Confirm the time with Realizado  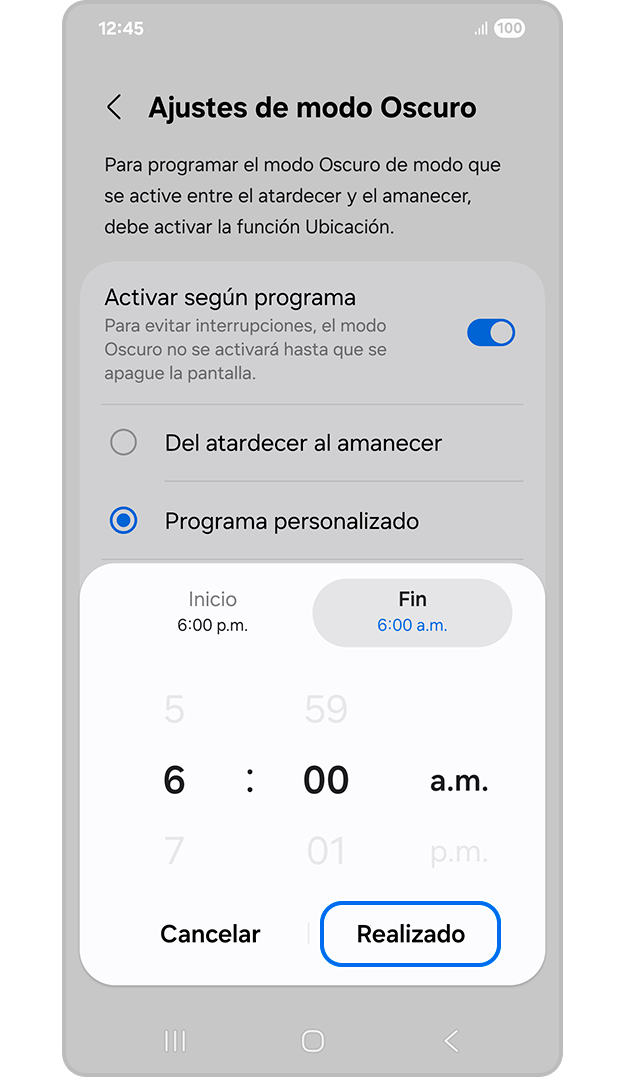[x=410, y=934]
